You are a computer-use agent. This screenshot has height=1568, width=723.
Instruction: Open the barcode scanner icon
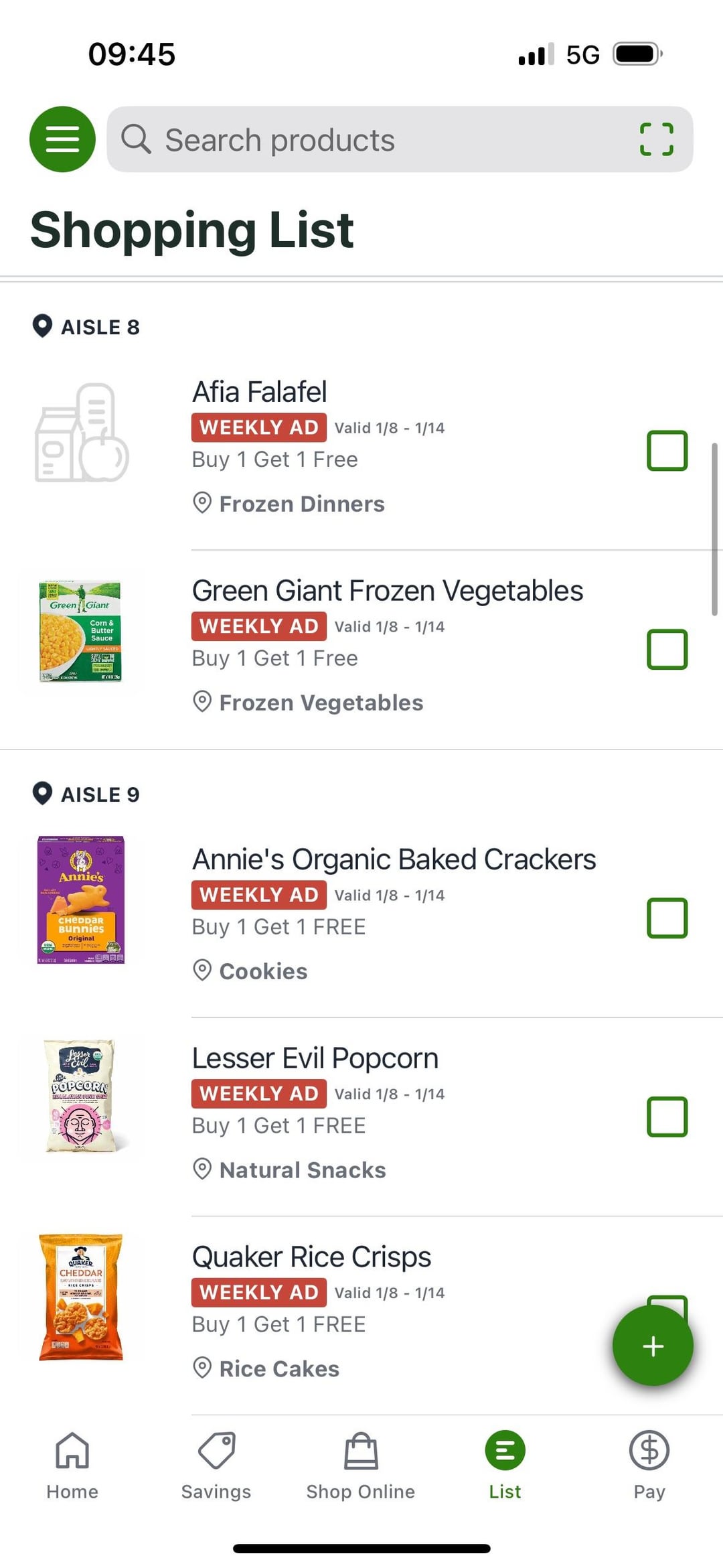pos(656,139)
